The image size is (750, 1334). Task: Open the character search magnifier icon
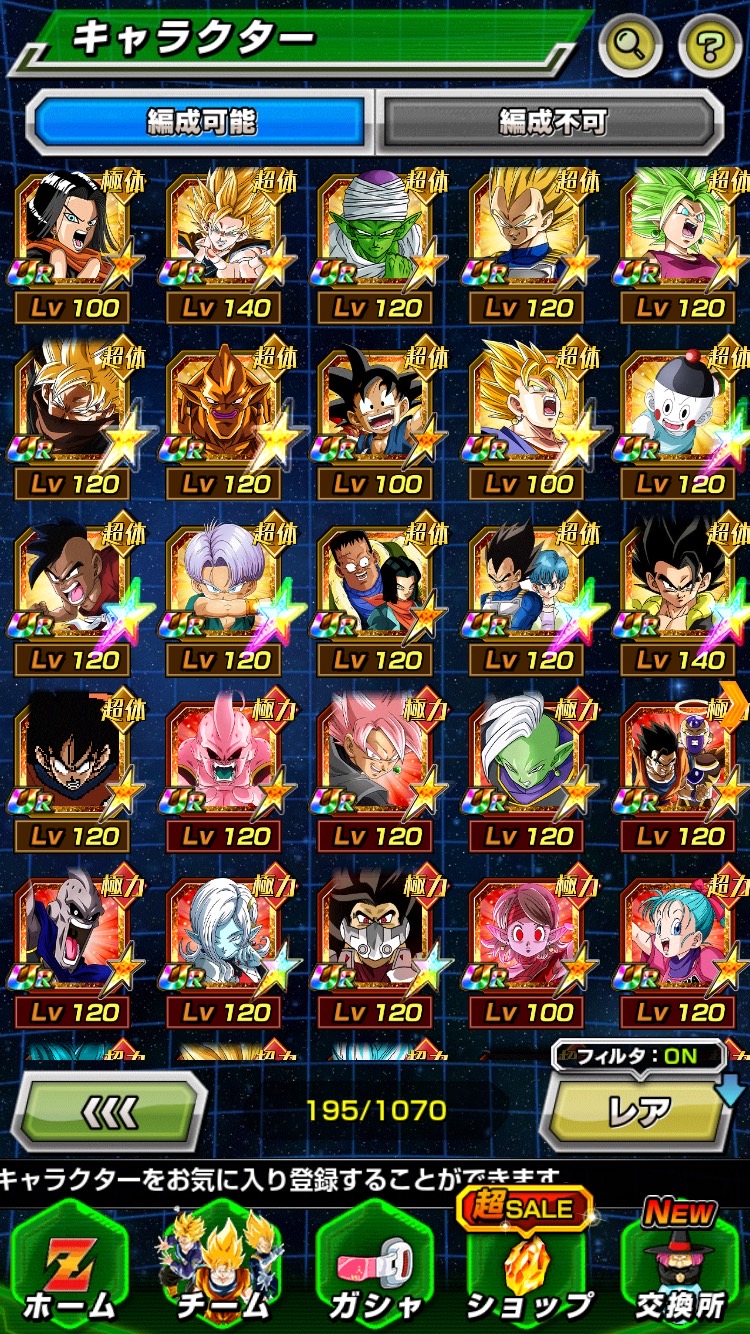pyautogui.click(x=630, y=45)
